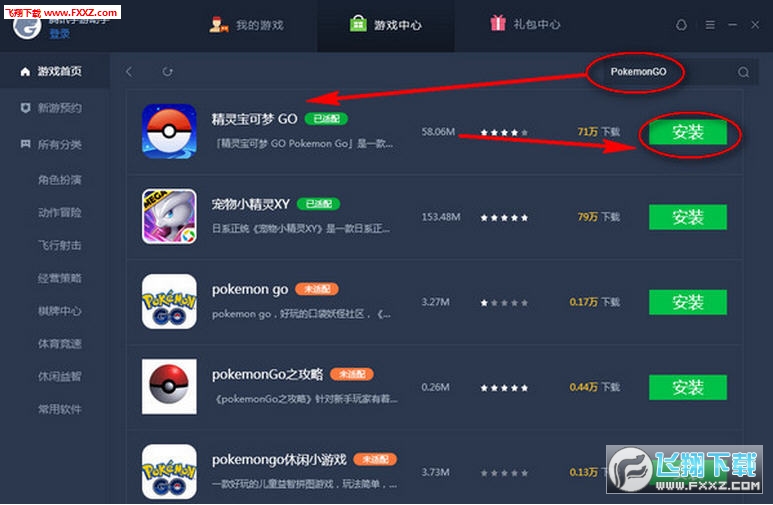The width and height of the screenshot is (773, 505).
Task: Choose the 休闲益智 category
Action: click(x=60, y=376)
